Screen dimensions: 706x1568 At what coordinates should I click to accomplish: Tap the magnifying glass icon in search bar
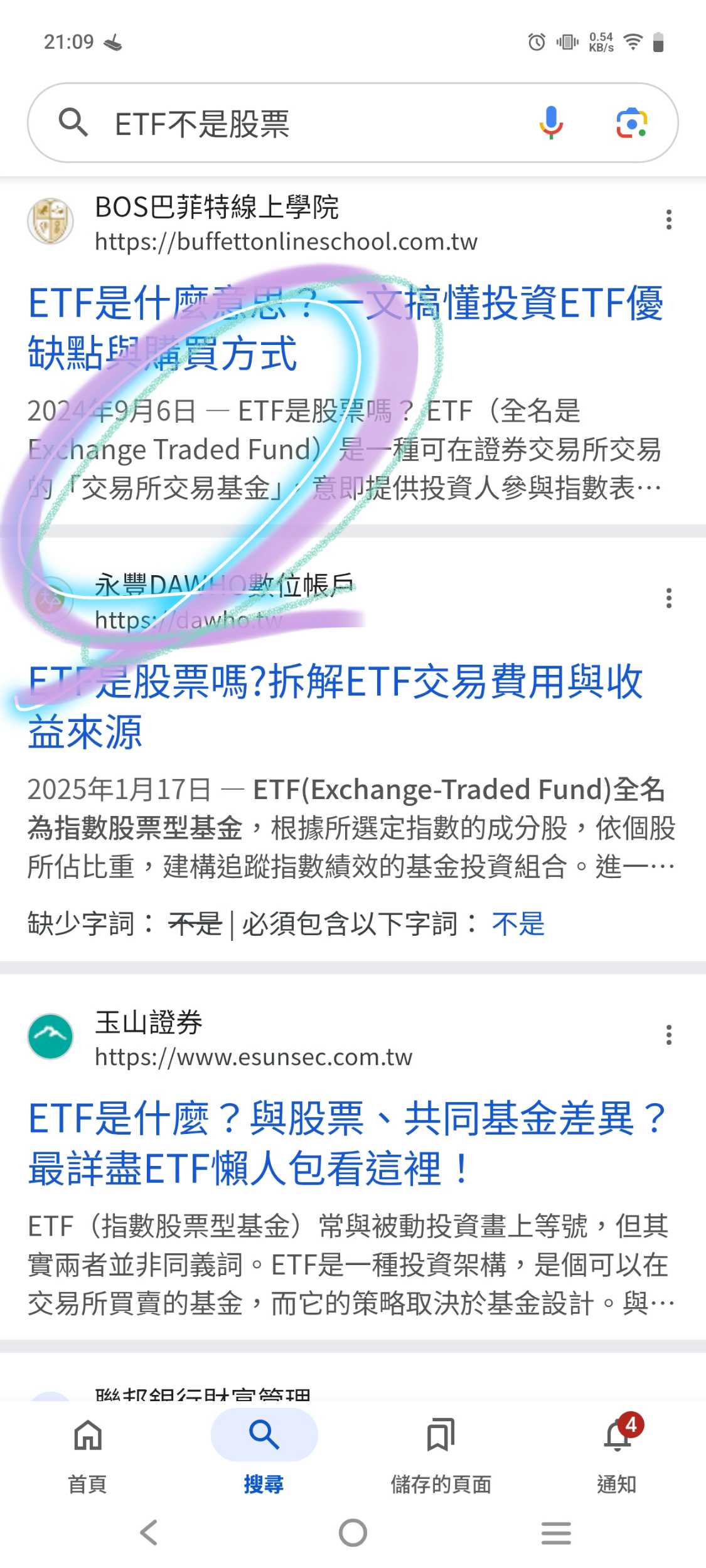pyautogui.click(x=74, y=123)
